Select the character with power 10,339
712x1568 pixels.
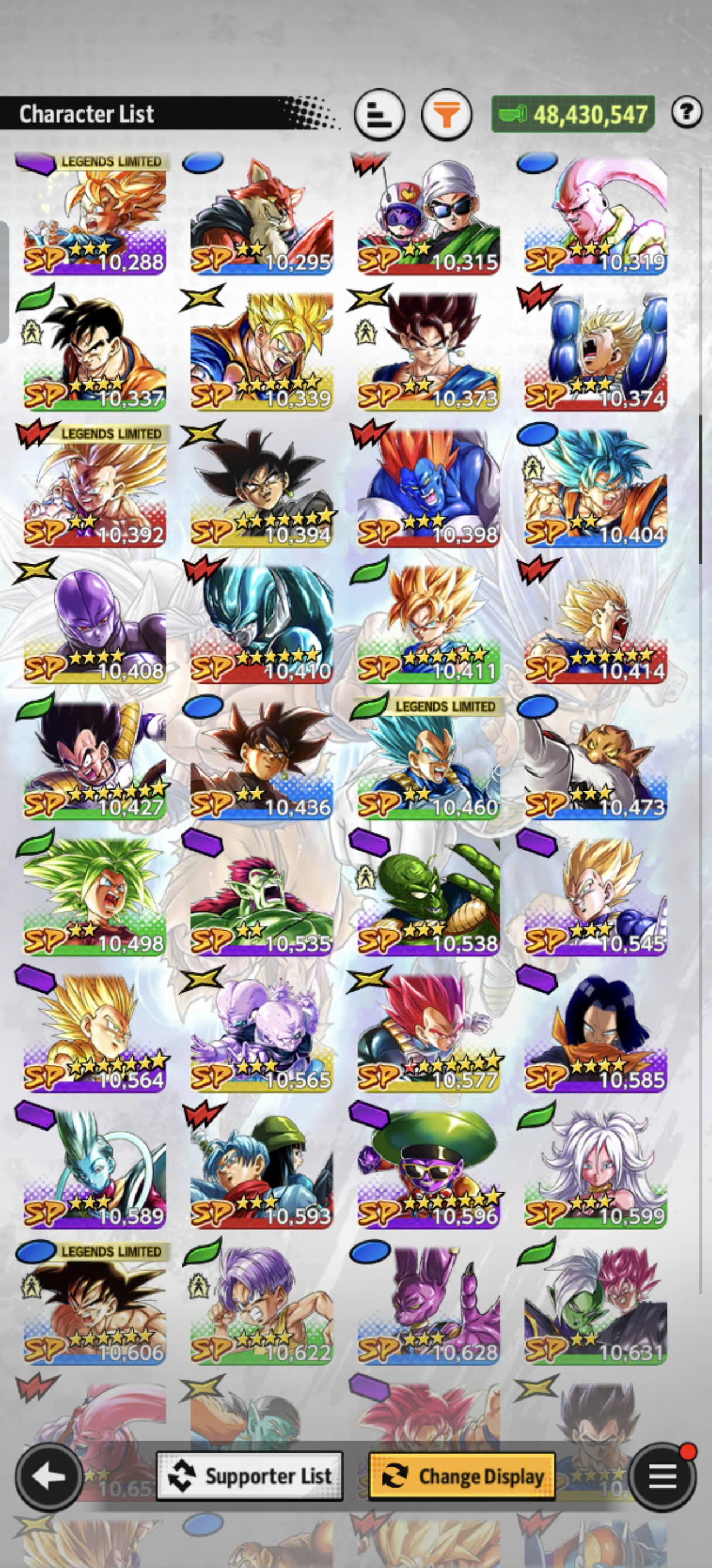click(261, 351)
